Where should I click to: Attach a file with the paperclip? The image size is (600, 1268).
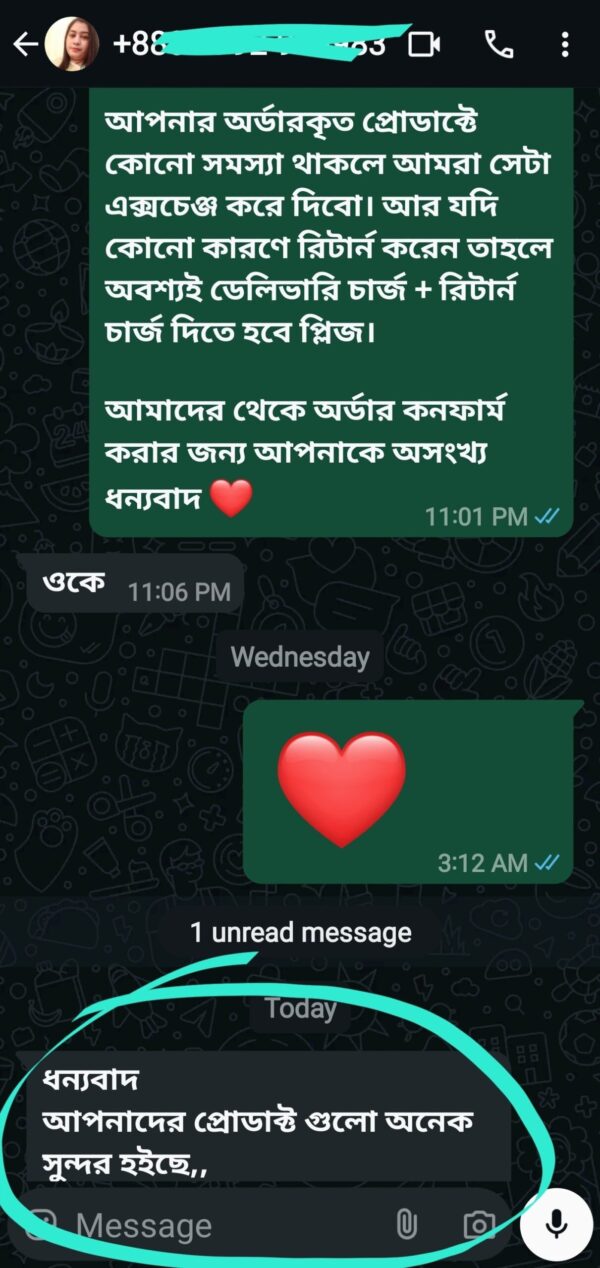pos(406,1225)
